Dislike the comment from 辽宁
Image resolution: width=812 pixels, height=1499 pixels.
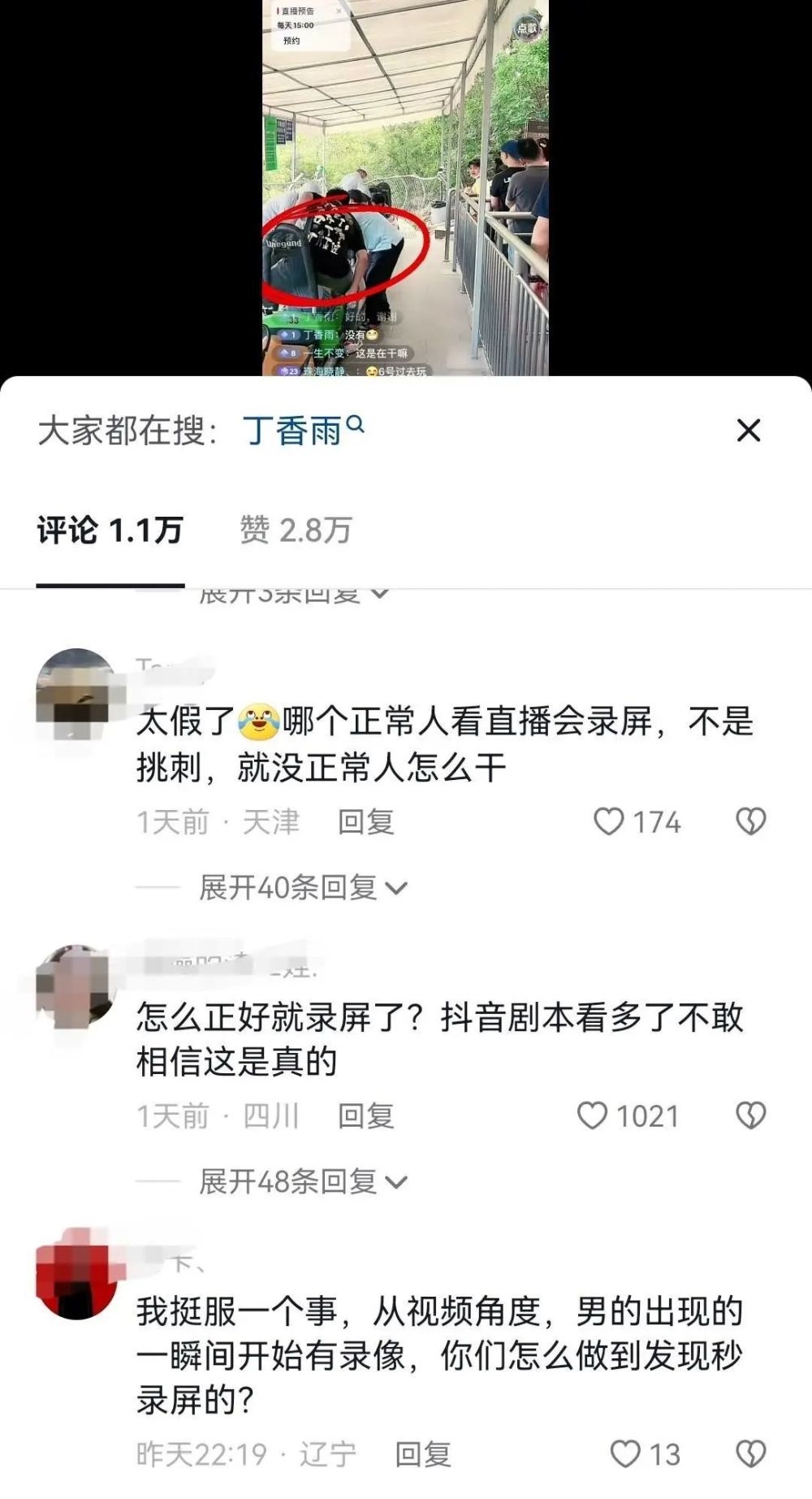750,1454
